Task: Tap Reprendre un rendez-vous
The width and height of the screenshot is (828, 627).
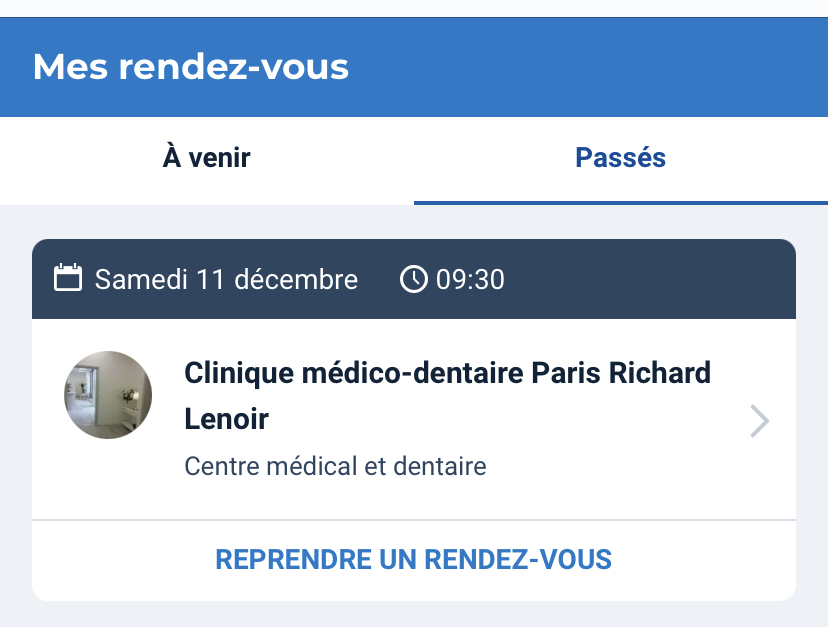Action: tap(414, 559)
